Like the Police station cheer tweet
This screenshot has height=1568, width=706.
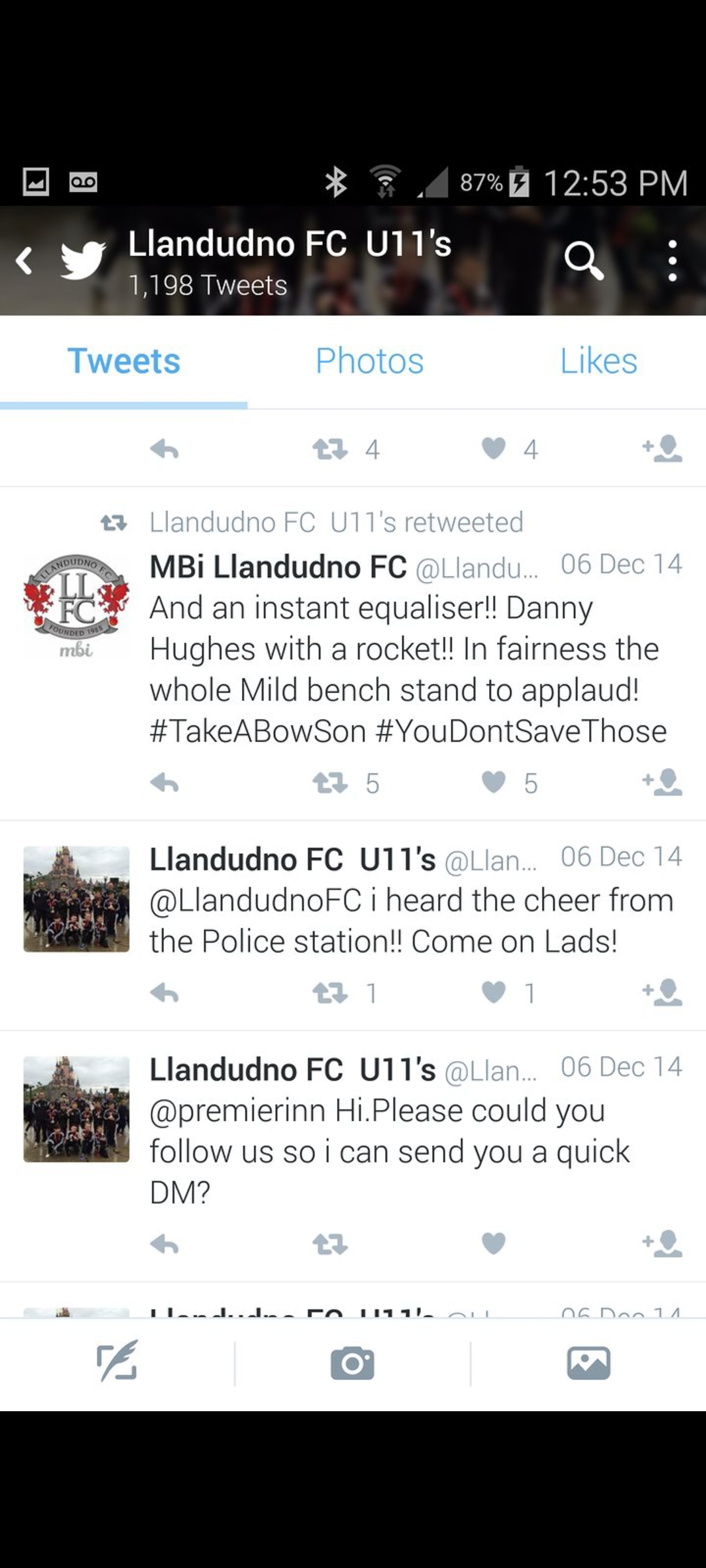[x=494, y=992]
